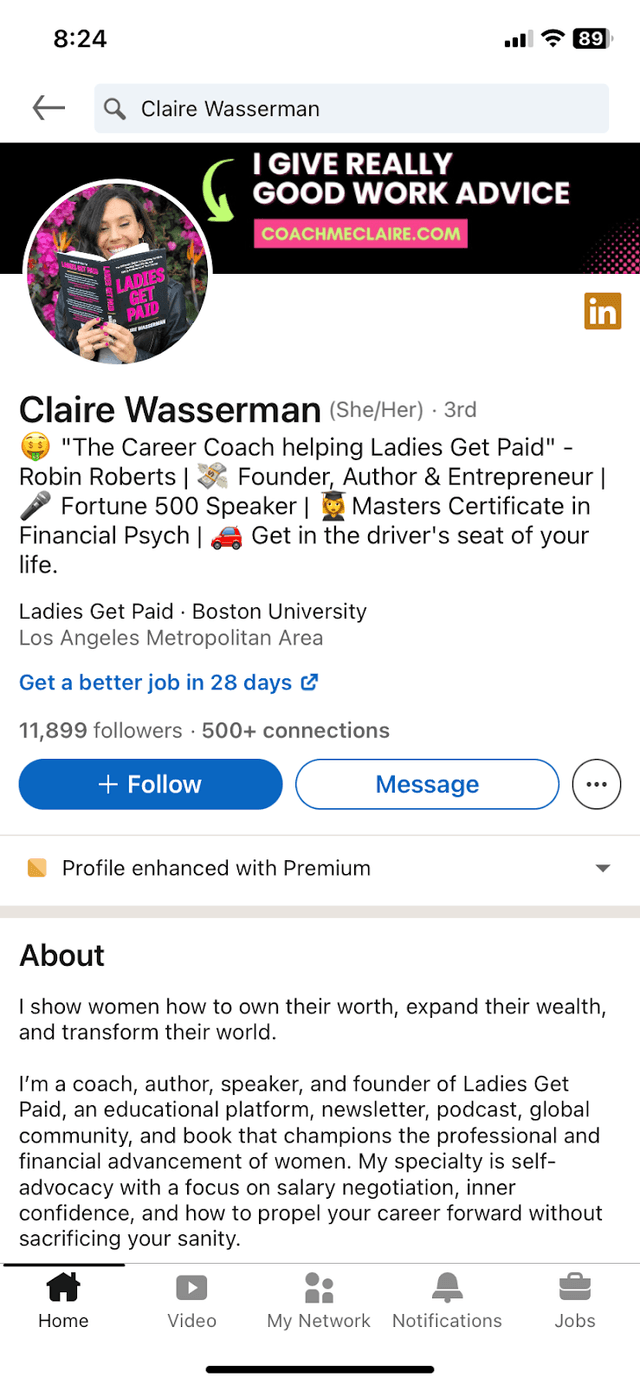Follow Claire Wasserman
Viewport: 640px width, 1386px height.
coord(150,784)
